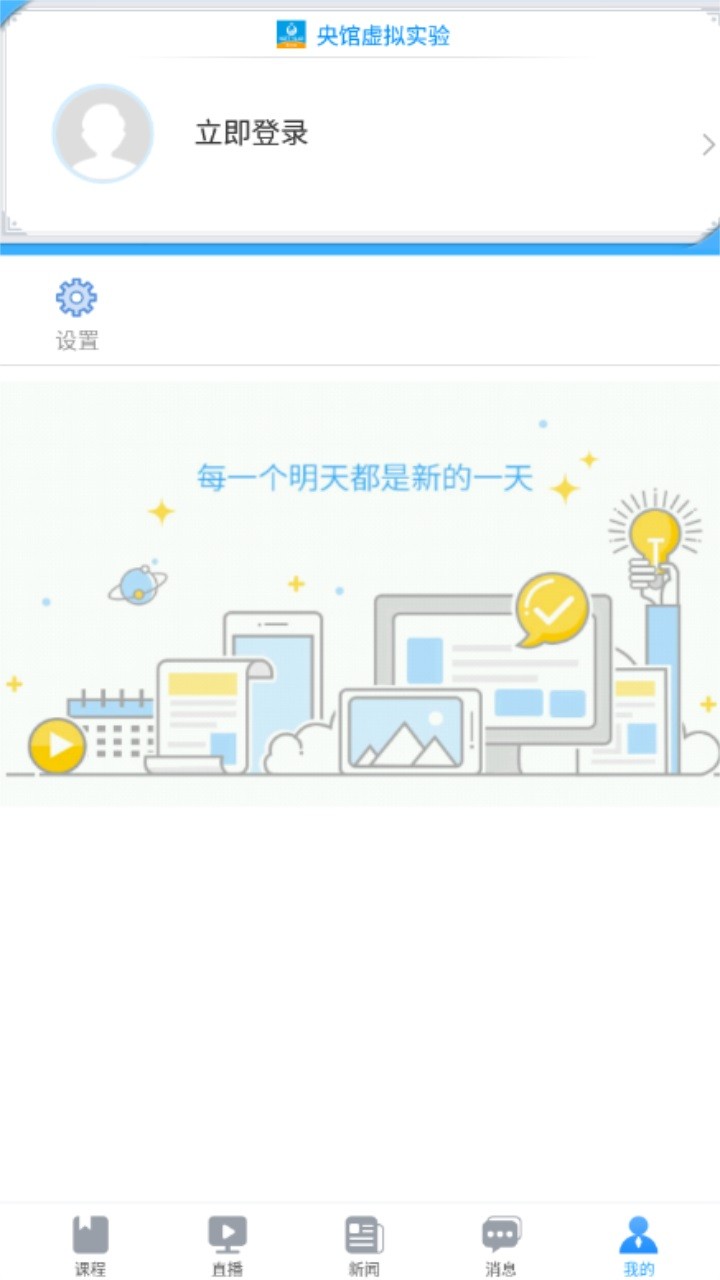
Task: Click the 设置 label under the gear
Action: [x=76, y=341]
